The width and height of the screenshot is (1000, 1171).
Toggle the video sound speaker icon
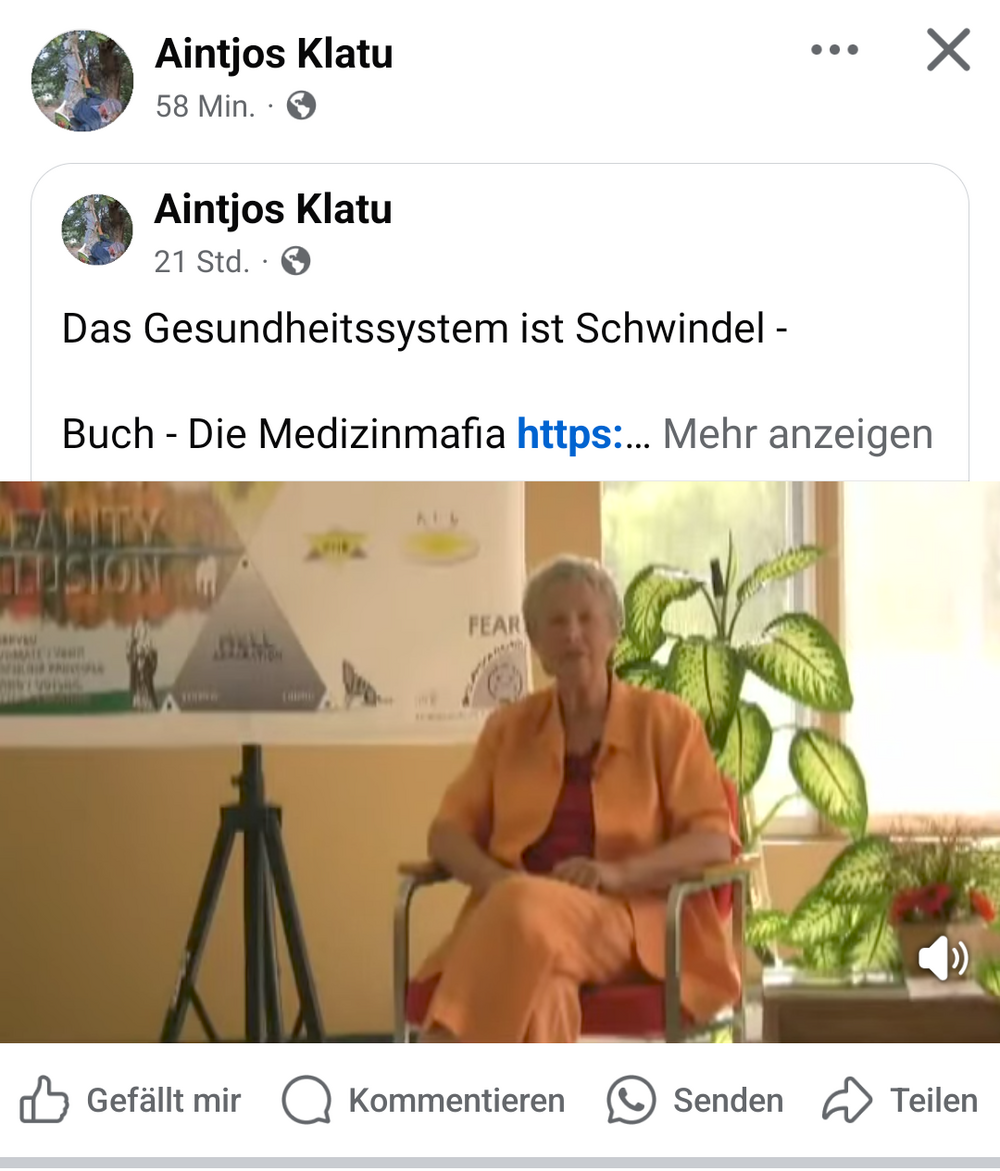tap(942, 960)
